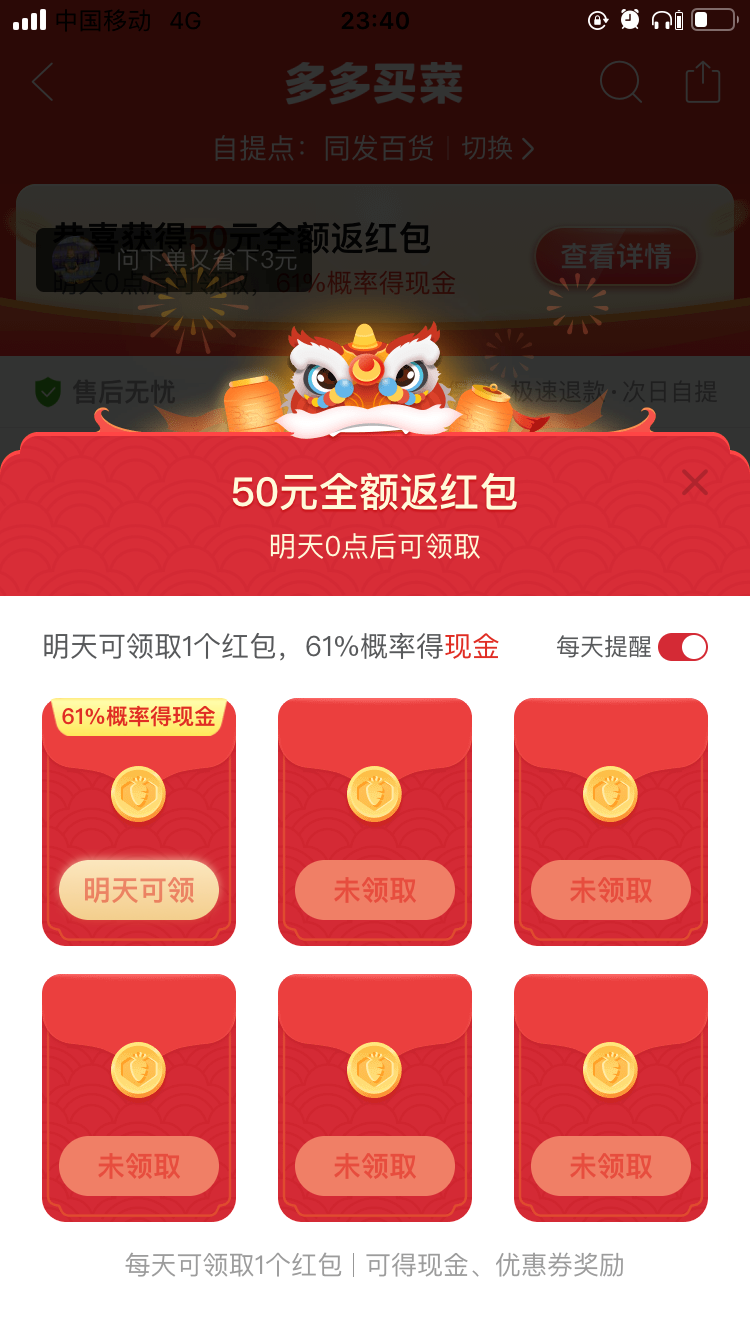
Task: Go back with the top-left arrow
Action: [42, 82]
